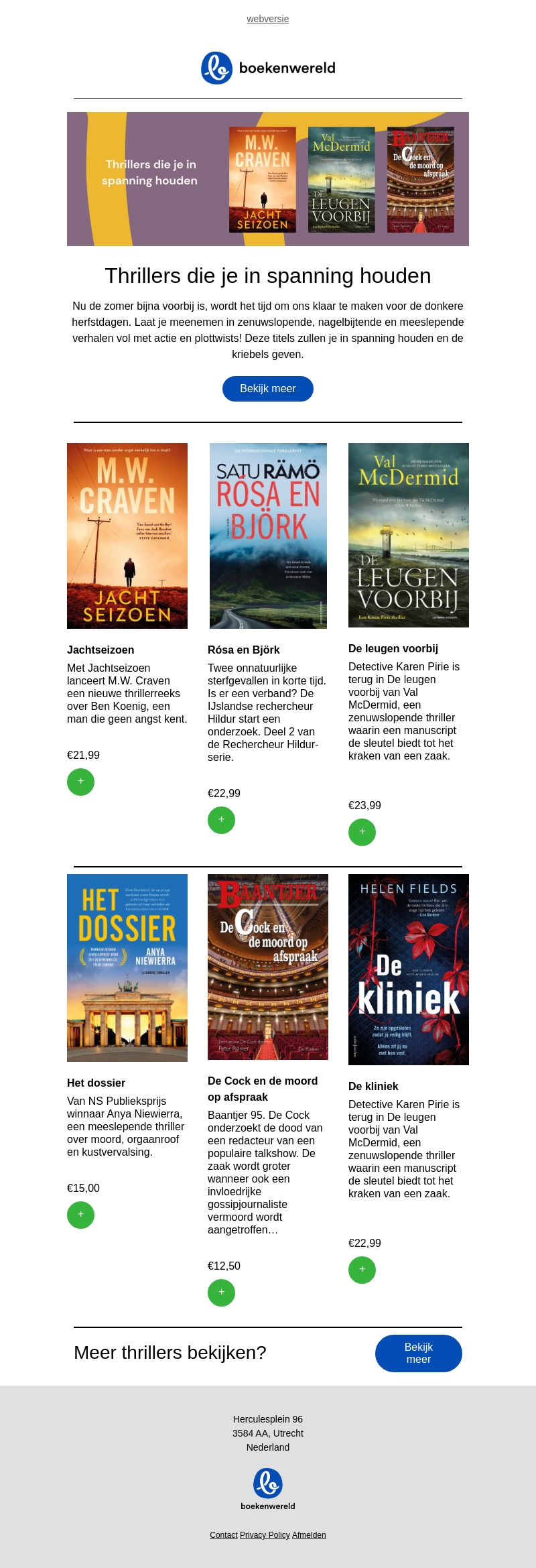Viewport: 536px width, 1568px height.
Task: Open the webversie link
Action: click(x=267, y=19)
